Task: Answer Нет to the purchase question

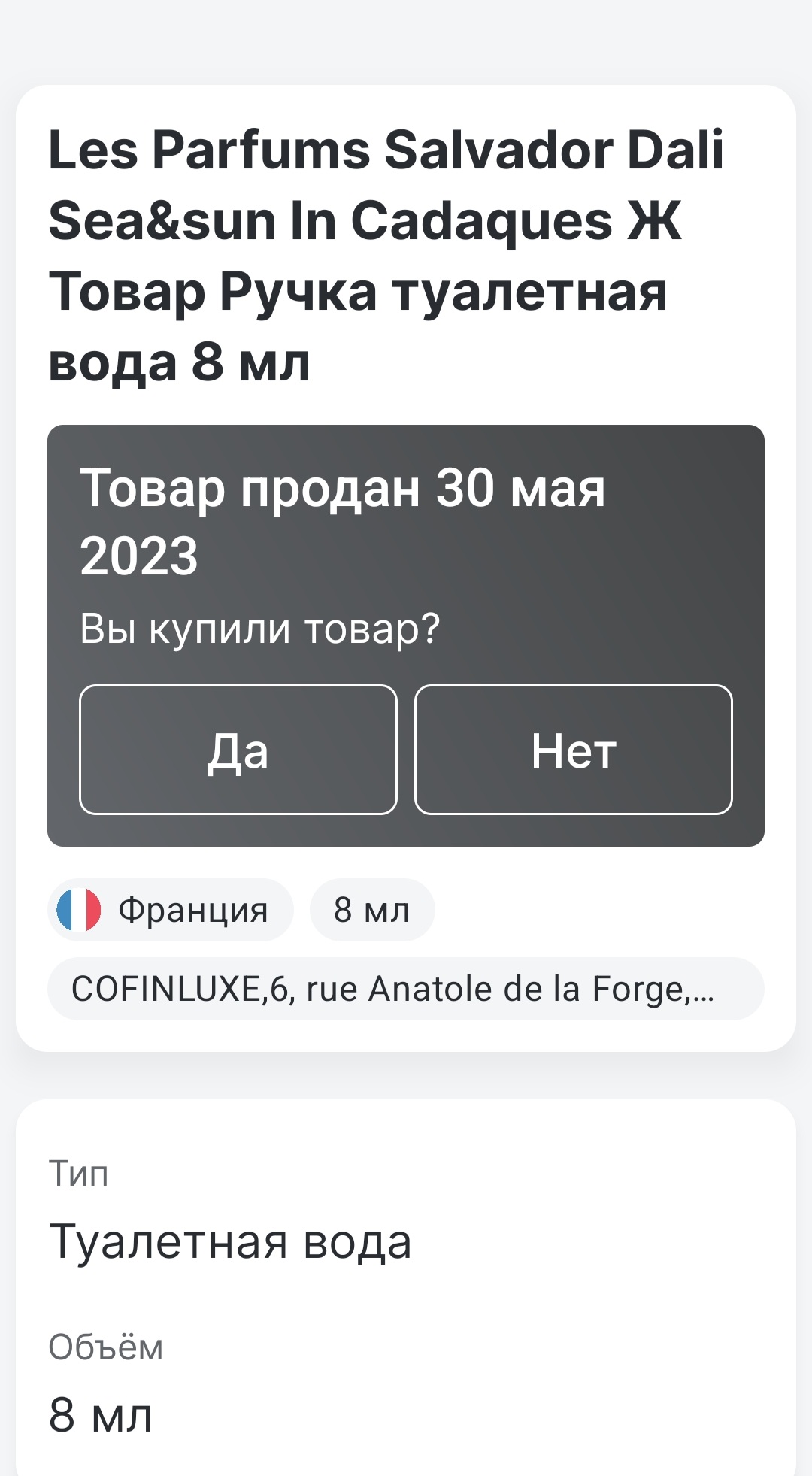Action: (x=573, y=749)
